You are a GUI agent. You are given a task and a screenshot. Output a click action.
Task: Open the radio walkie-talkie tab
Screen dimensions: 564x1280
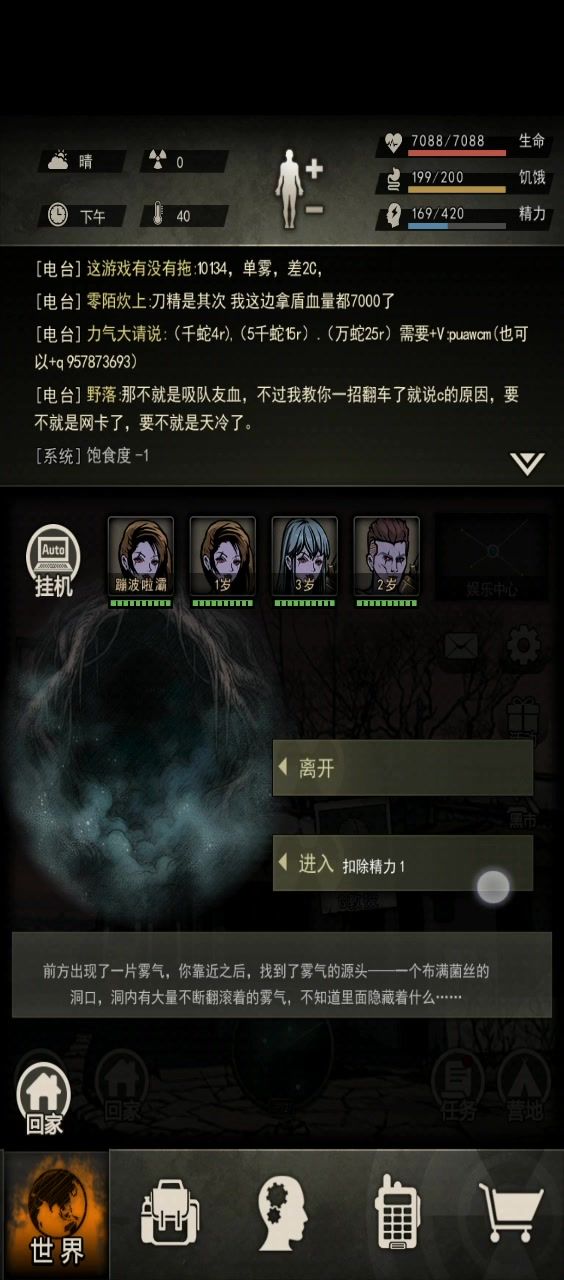click(x=397, y=1212)
